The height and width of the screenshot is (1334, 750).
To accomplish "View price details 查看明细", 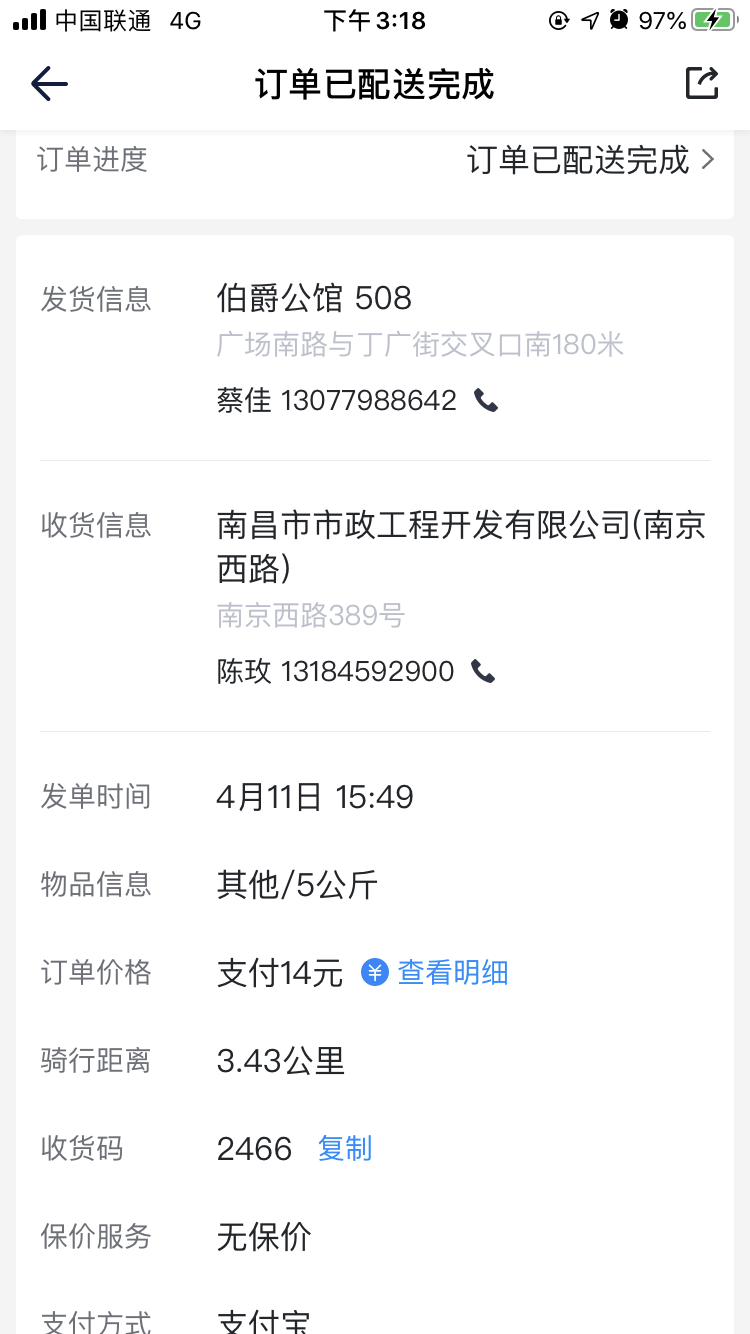I will click(453, 972).
